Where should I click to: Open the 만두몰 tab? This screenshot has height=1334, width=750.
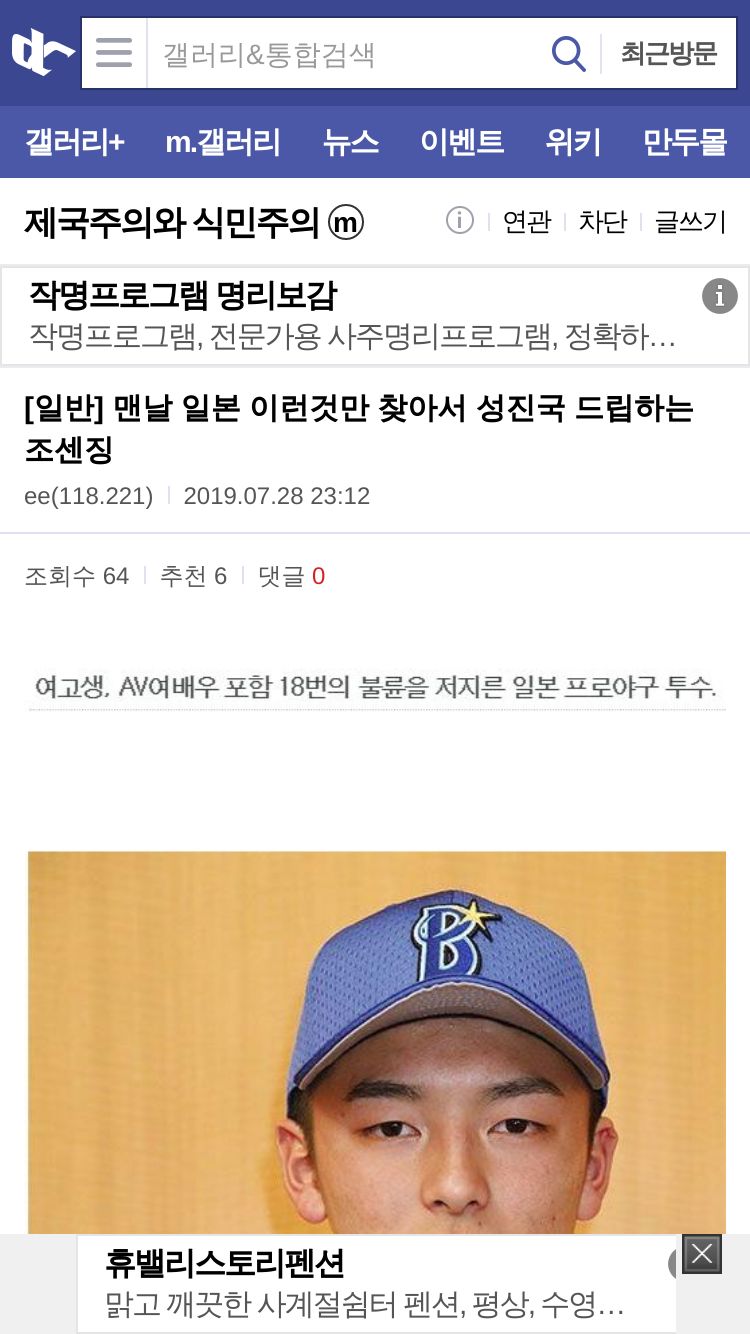pyautogui.click(x=685, y=142)
